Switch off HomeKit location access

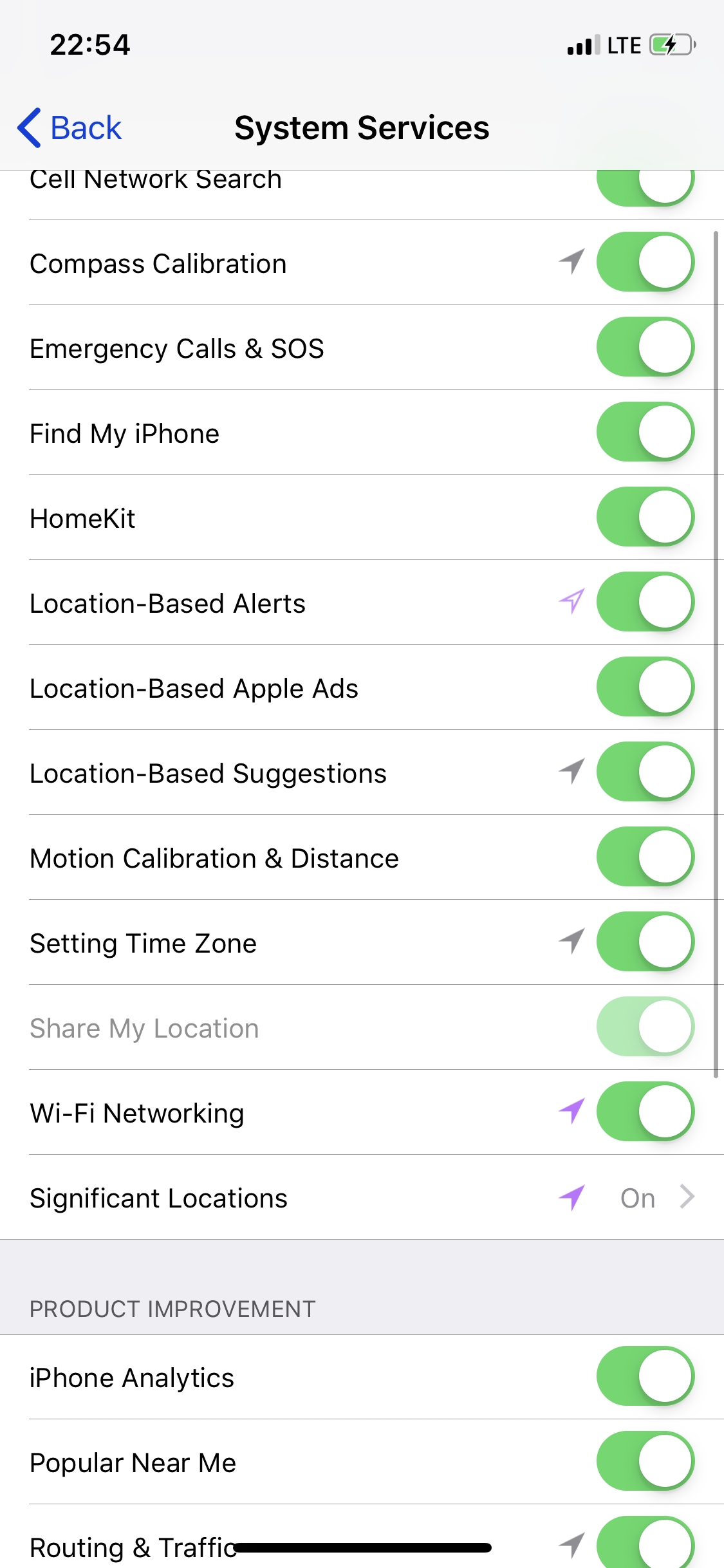(645, 517)
